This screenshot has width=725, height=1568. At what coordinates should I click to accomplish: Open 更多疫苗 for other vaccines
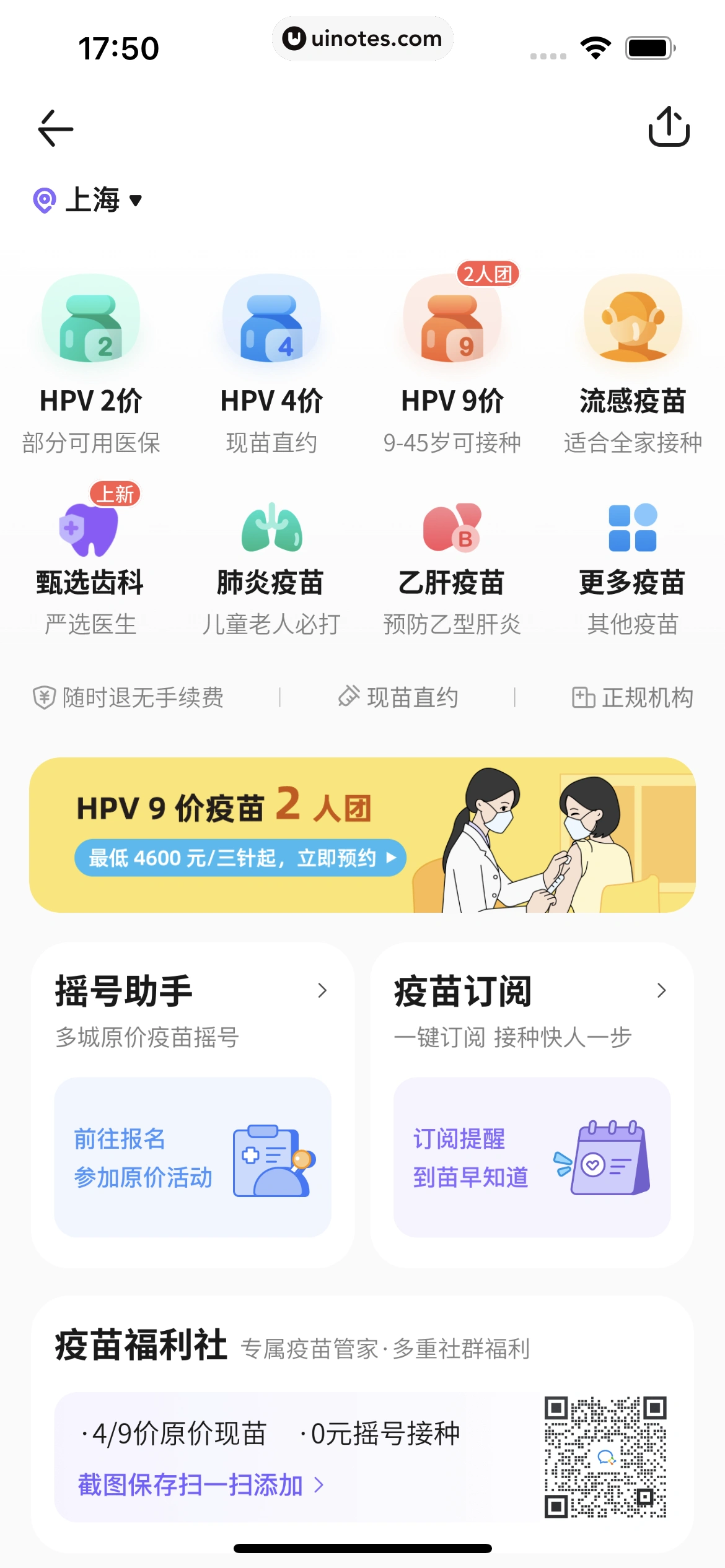(632, 529)
